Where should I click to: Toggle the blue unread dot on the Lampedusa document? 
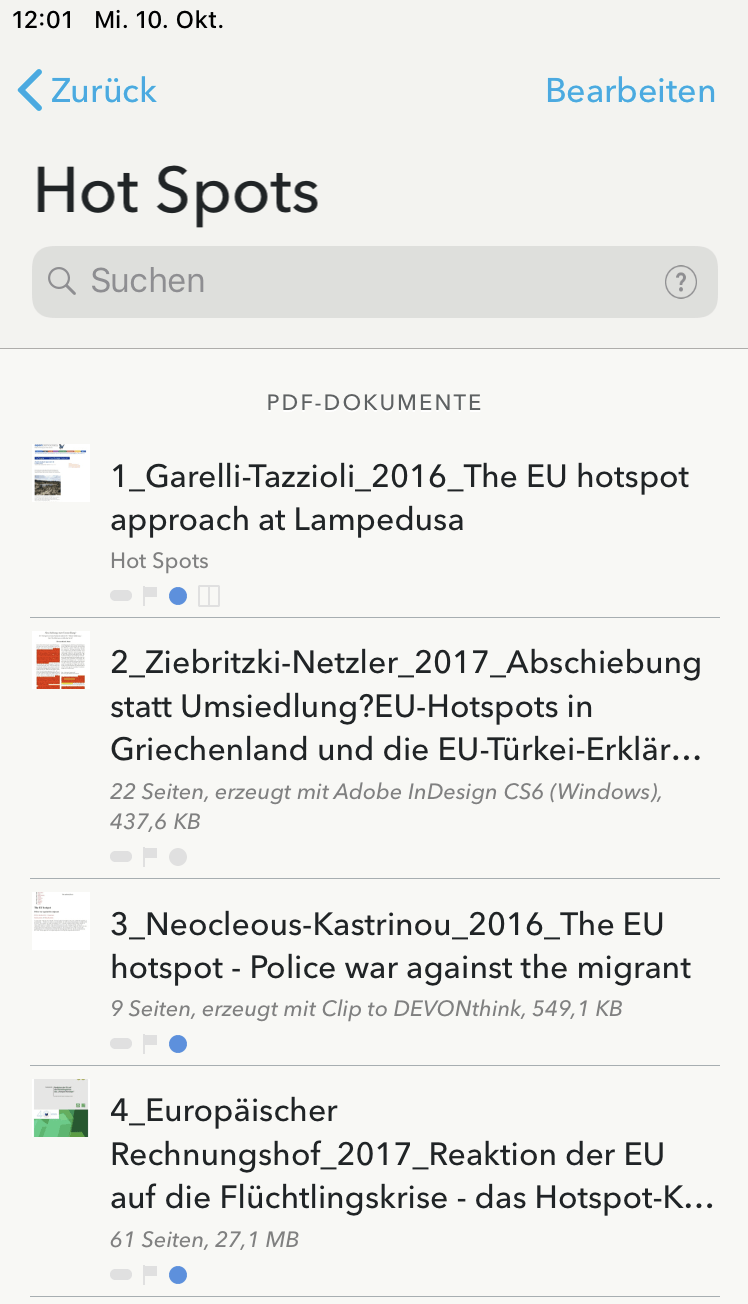177,595
